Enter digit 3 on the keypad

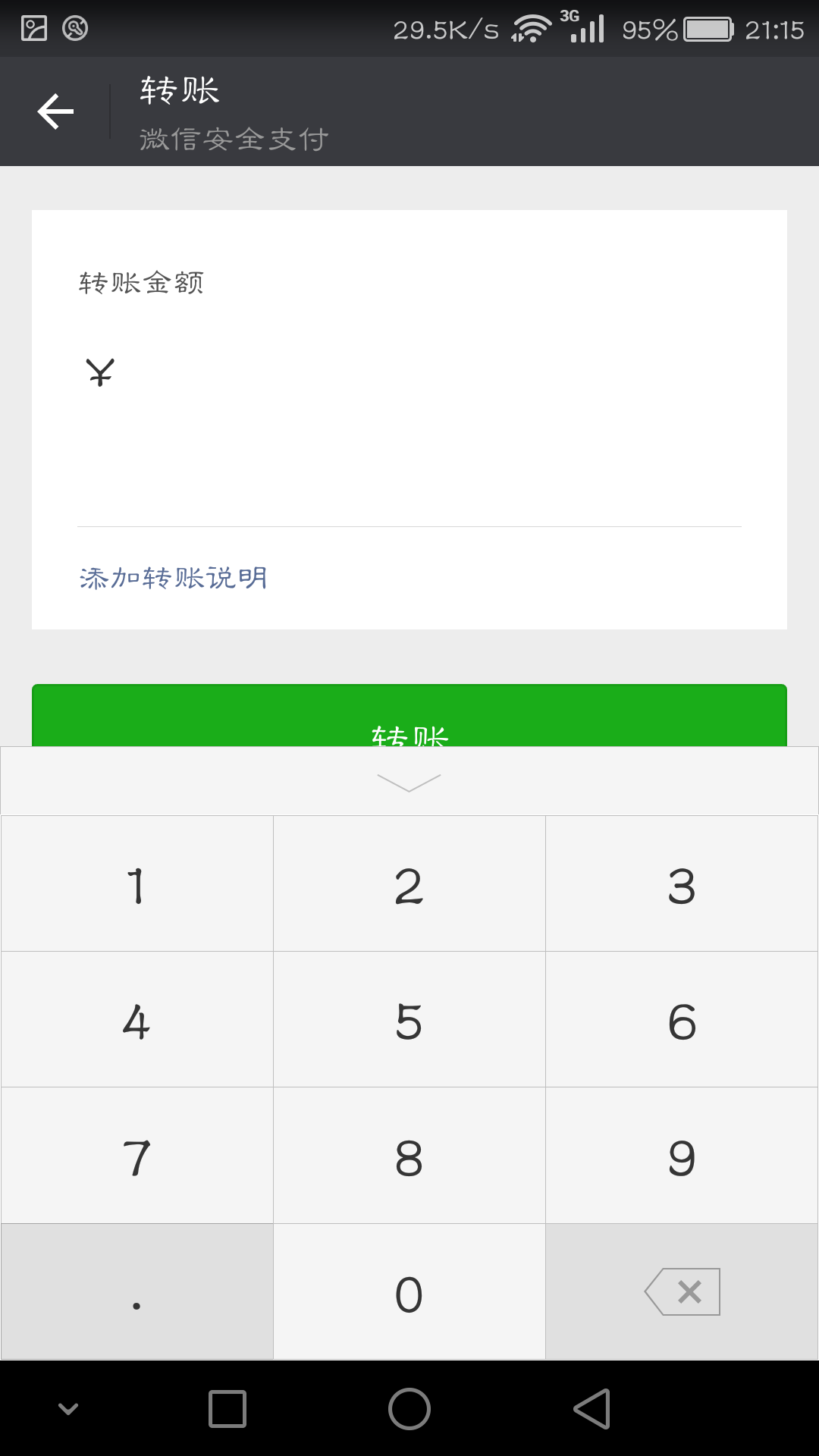click(x=682, y=883)
